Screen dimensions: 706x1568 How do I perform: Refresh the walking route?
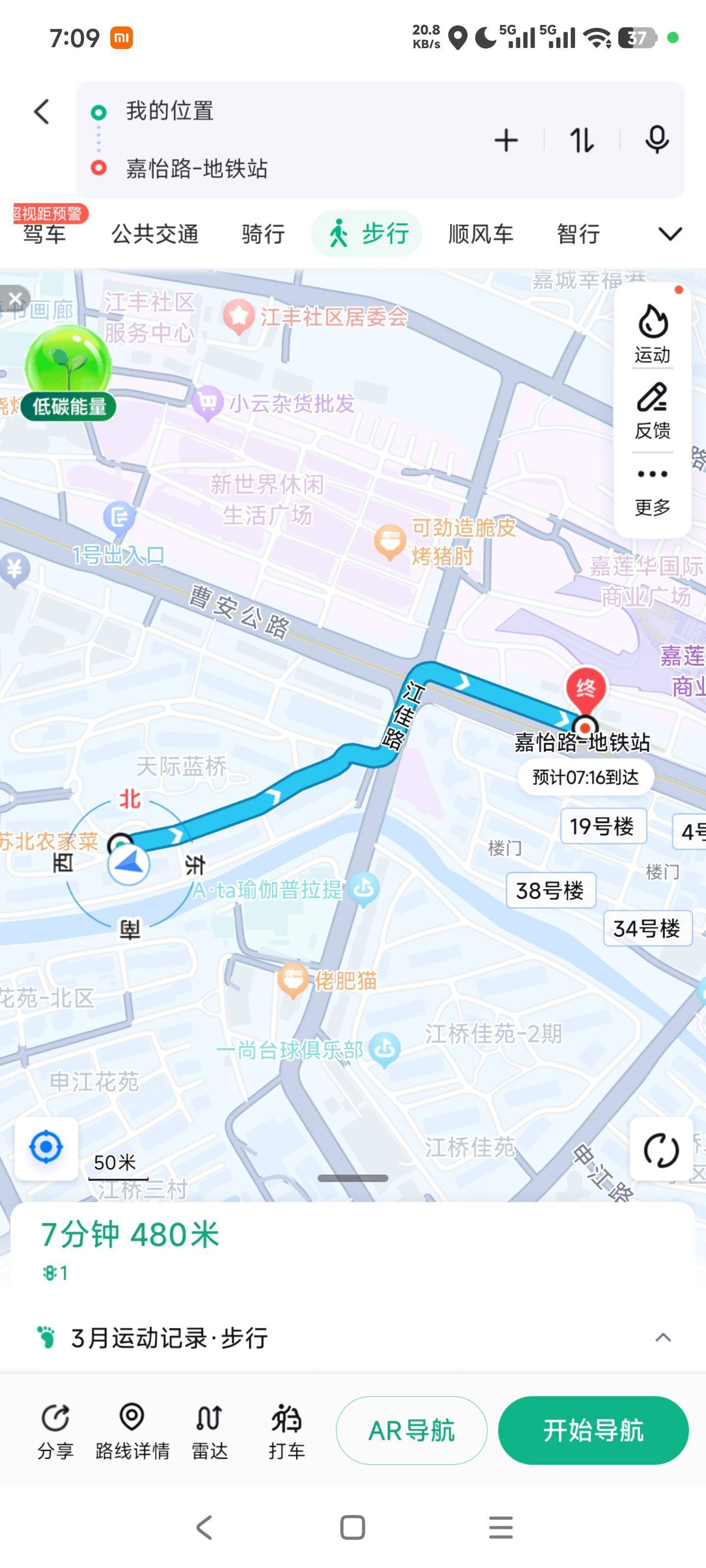click(661, 1151)
